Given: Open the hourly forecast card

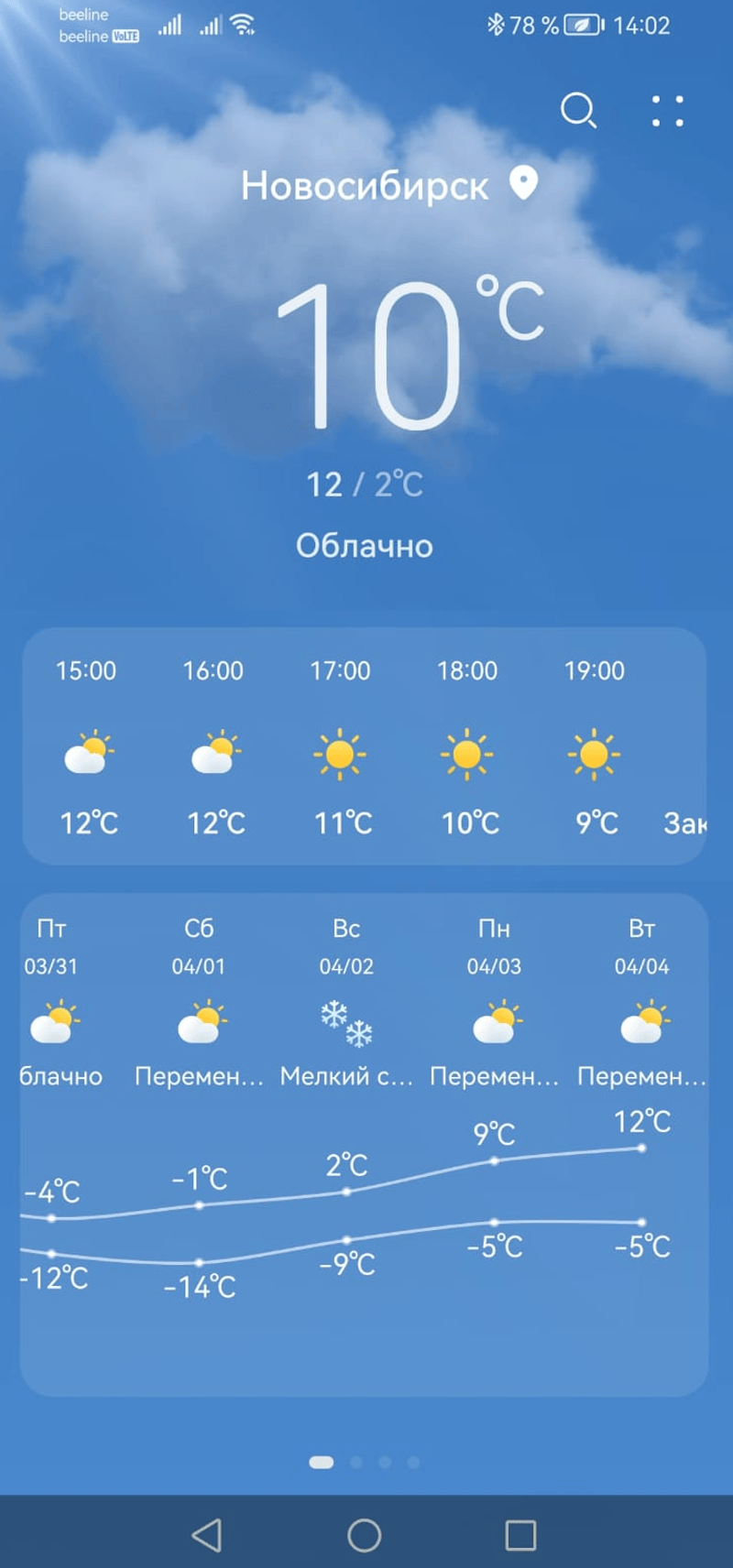Looking at the screenshot, I should pyautogui.click(x=364, y=746).
